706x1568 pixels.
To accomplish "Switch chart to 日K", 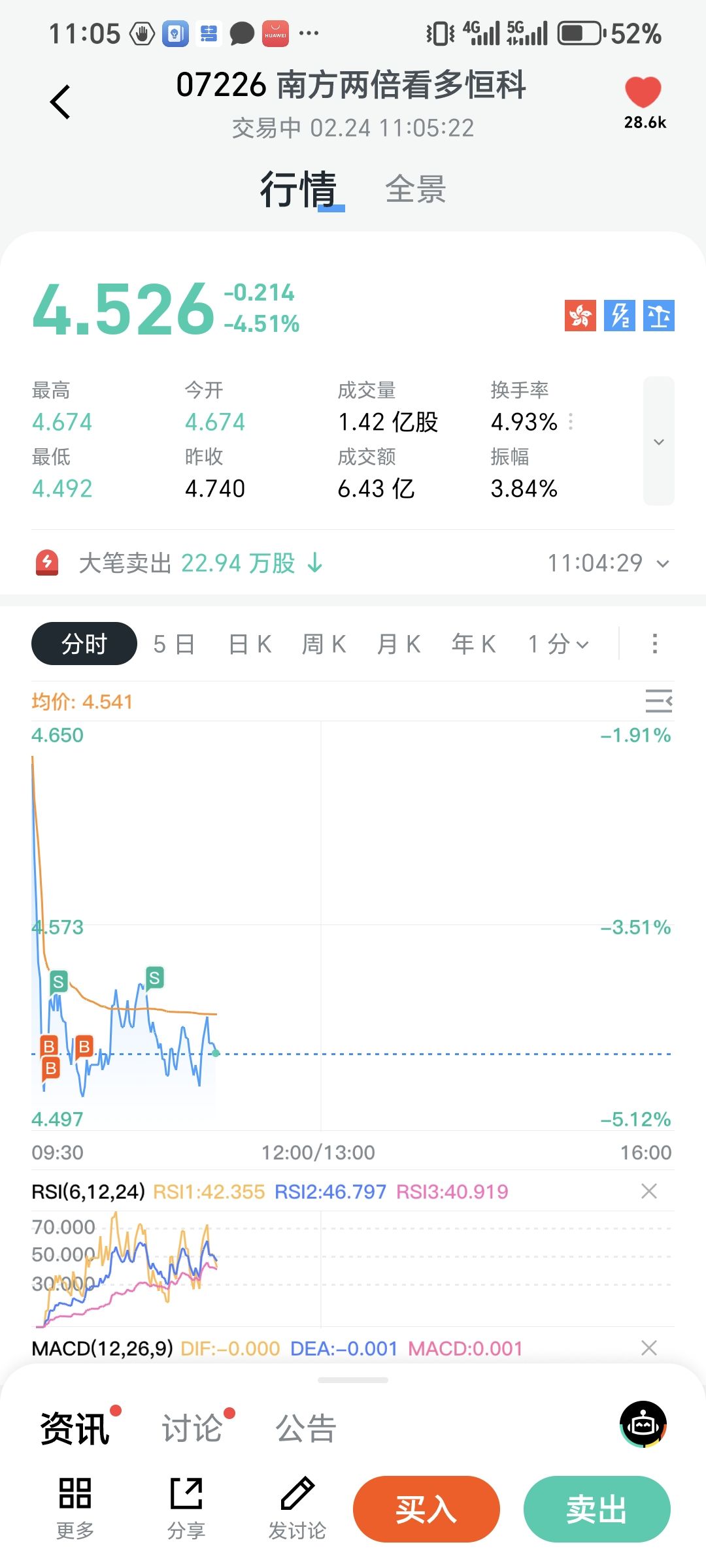I will pos(250,644).
